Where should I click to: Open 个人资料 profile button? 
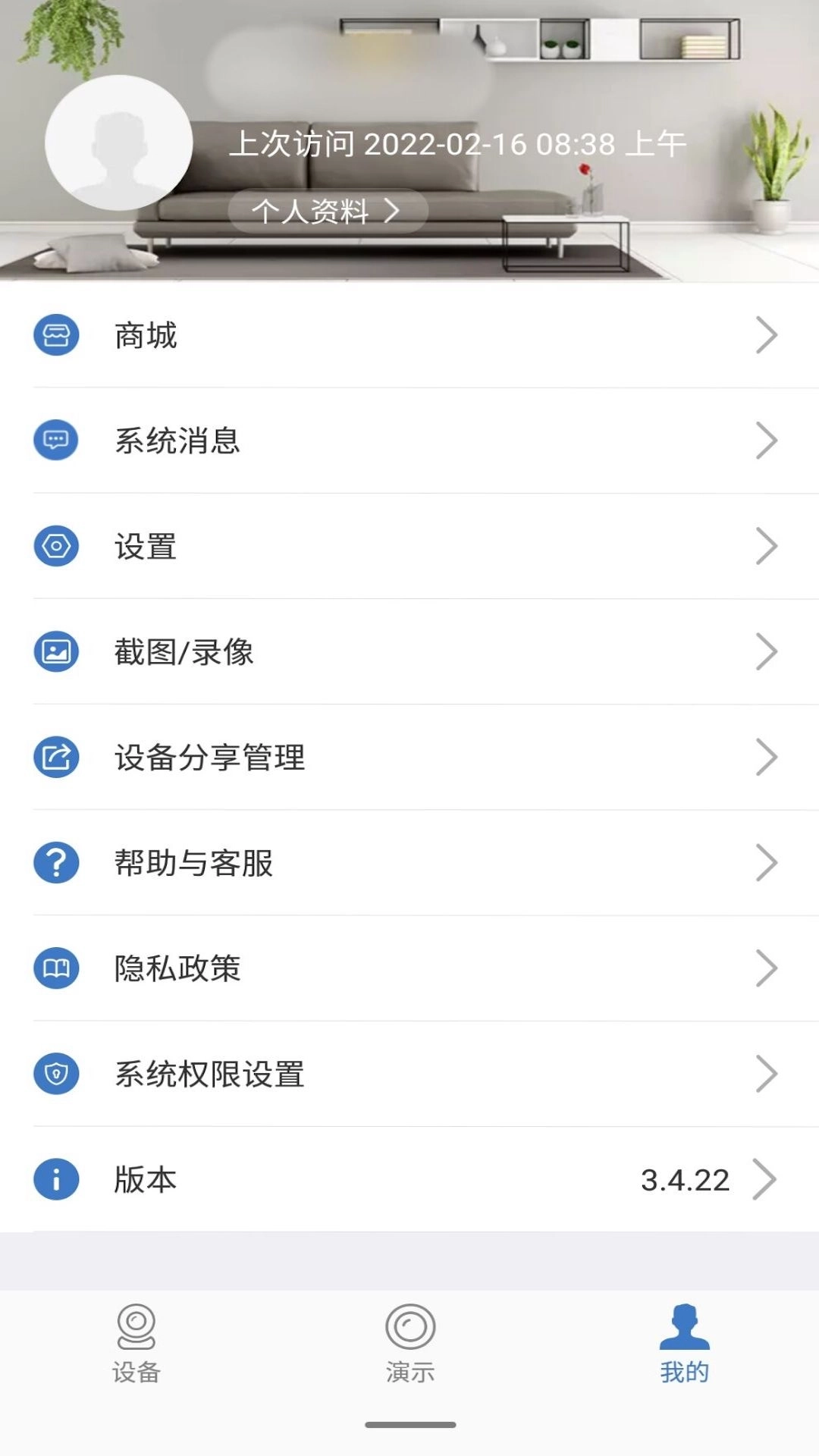coord(326,211)
